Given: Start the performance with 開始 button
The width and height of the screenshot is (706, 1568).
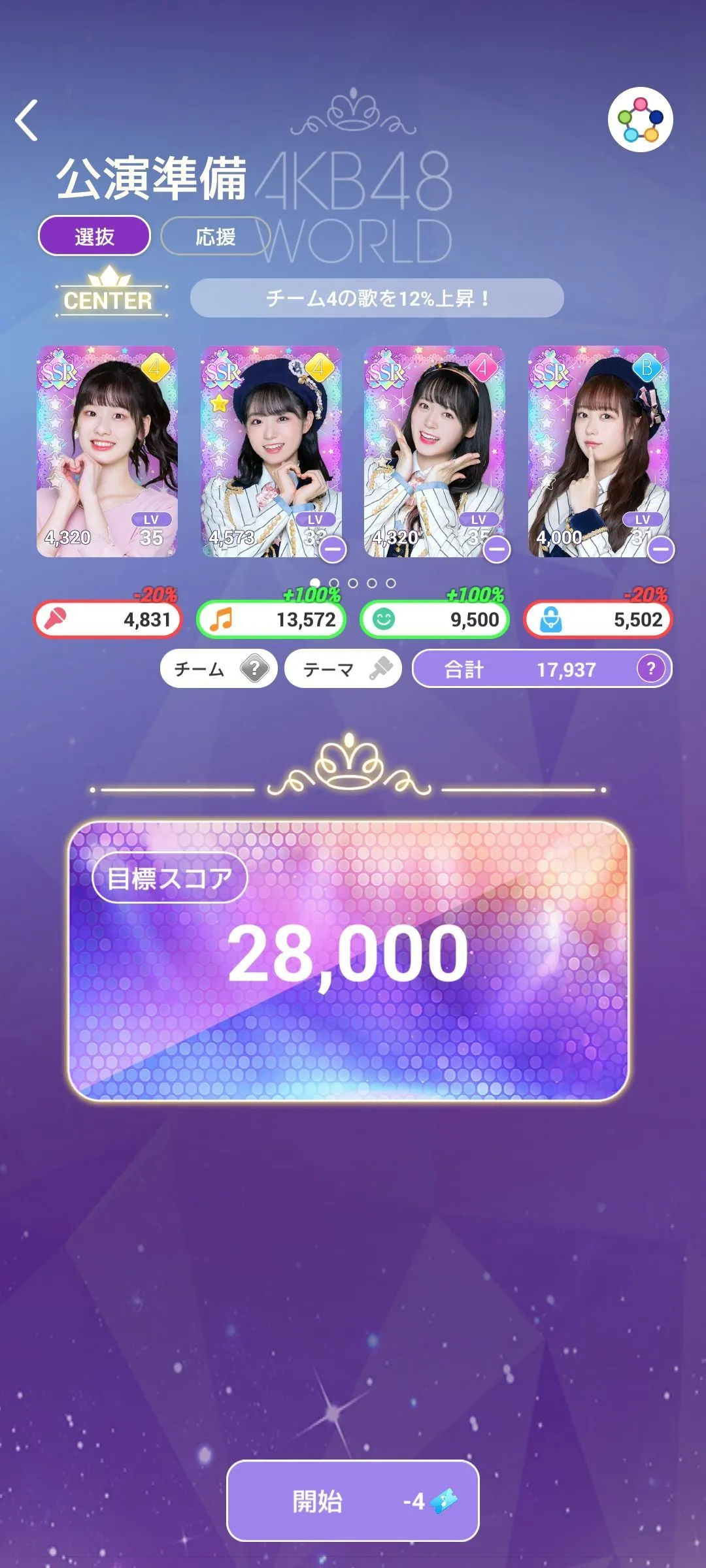Looking at the screenshot, I should pos(352,1501).
